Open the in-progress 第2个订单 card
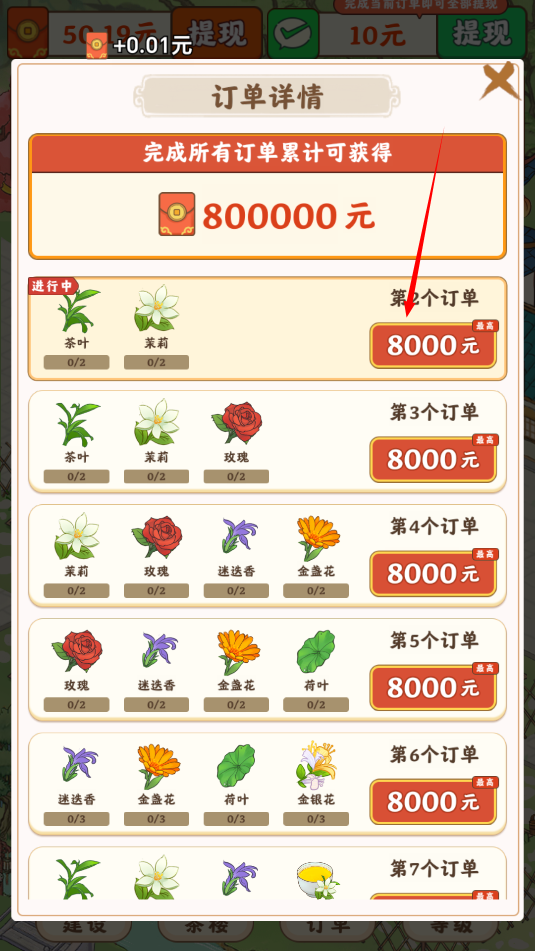This screenshot has width=535, height=951. click(x=268, y=329)
